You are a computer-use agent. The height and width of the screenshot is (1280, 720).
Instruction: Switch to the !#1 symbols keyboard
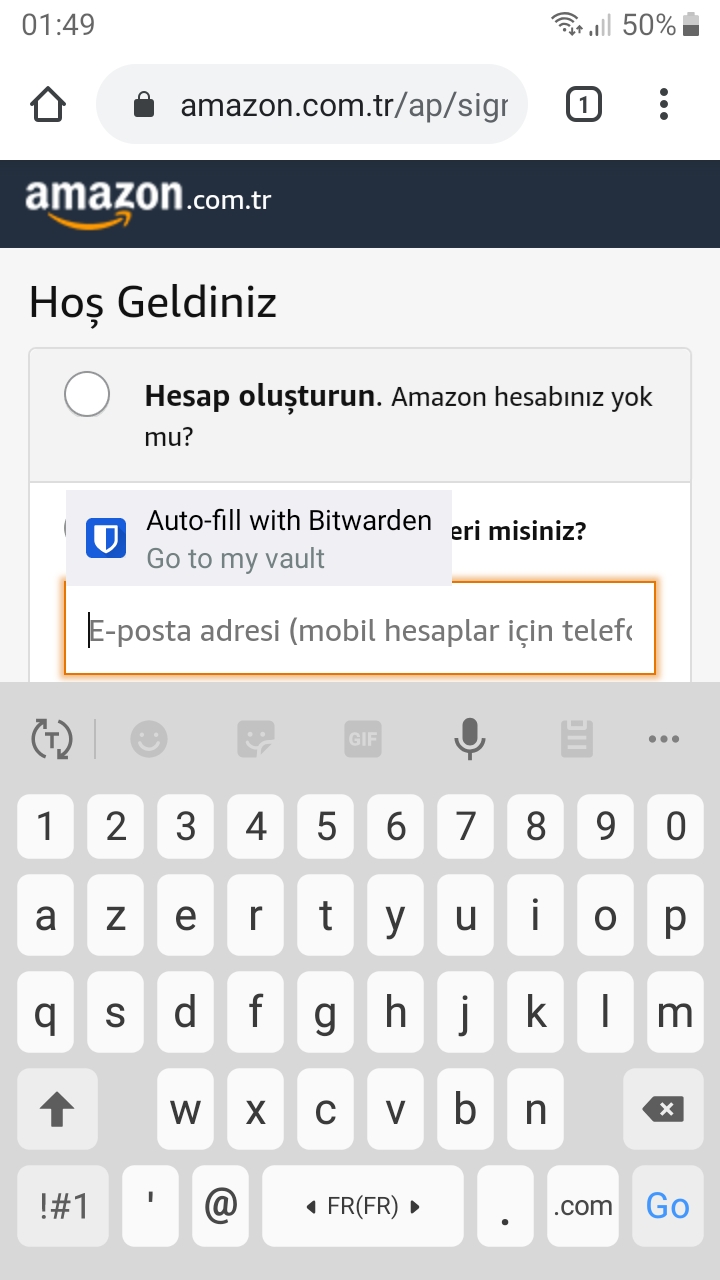tap(64, 1205)
